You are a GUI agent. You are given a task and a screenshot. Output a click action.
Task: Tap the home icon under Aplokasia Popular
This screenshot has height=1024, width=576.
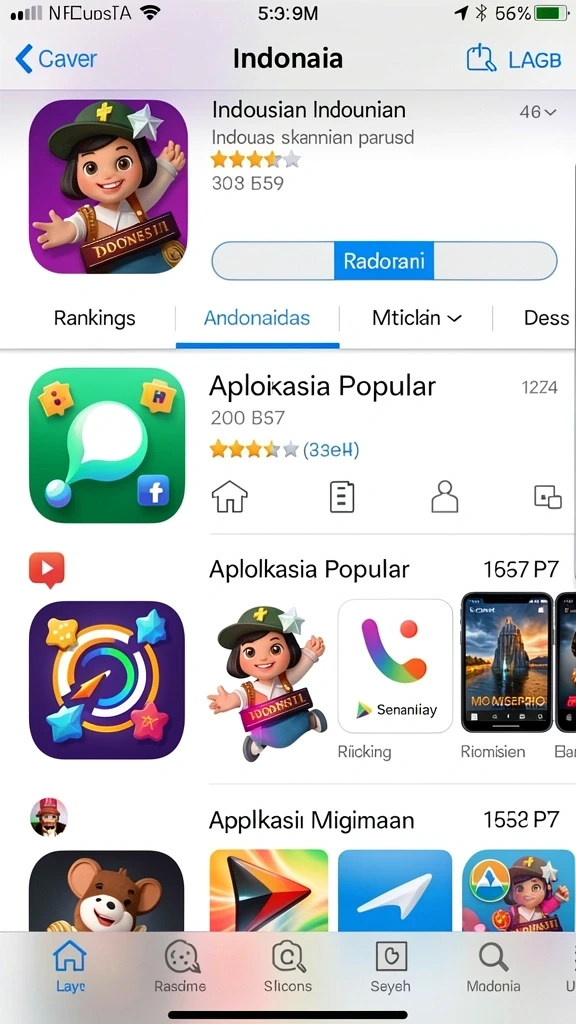pyautogui.click(x=230, y=497)
